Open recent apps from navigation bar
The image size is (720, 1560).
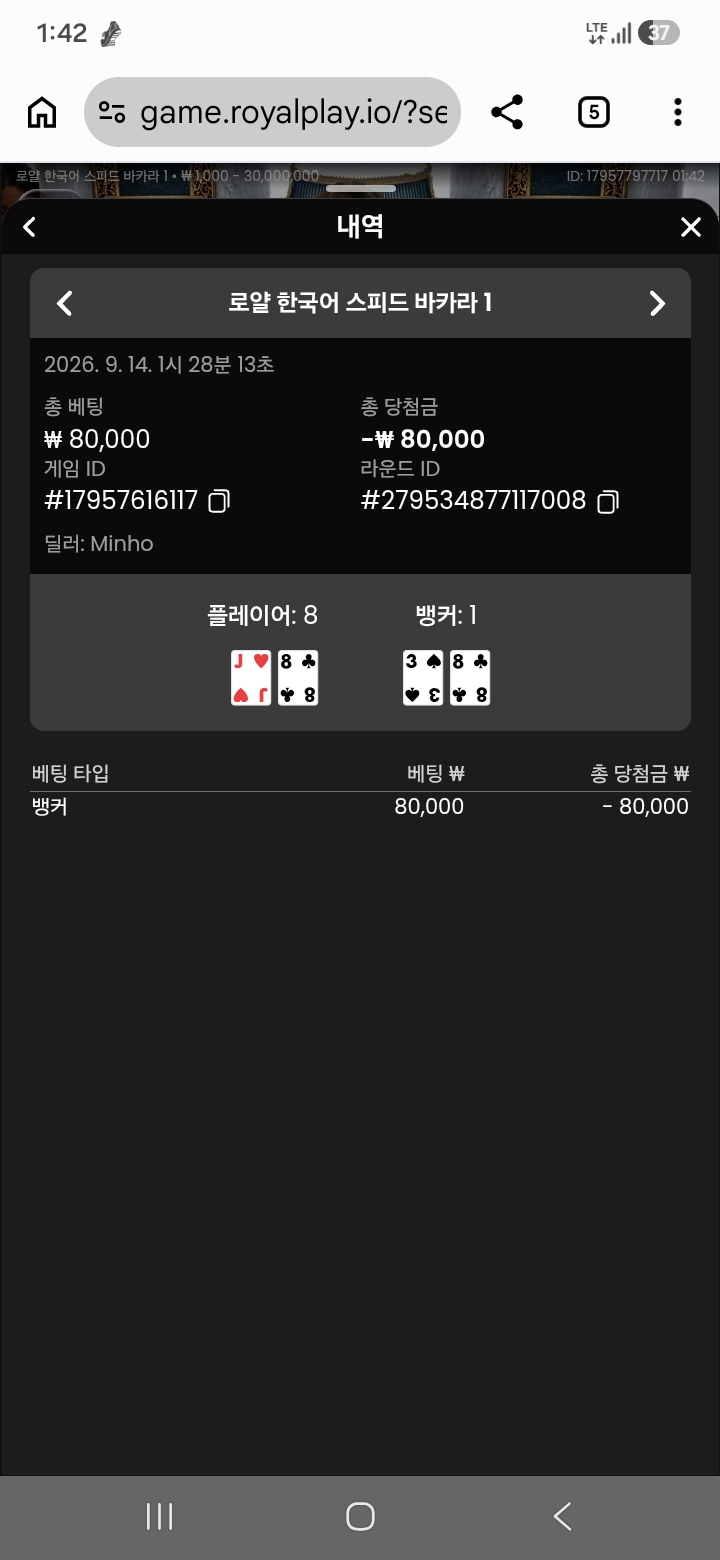point(159,1516)
